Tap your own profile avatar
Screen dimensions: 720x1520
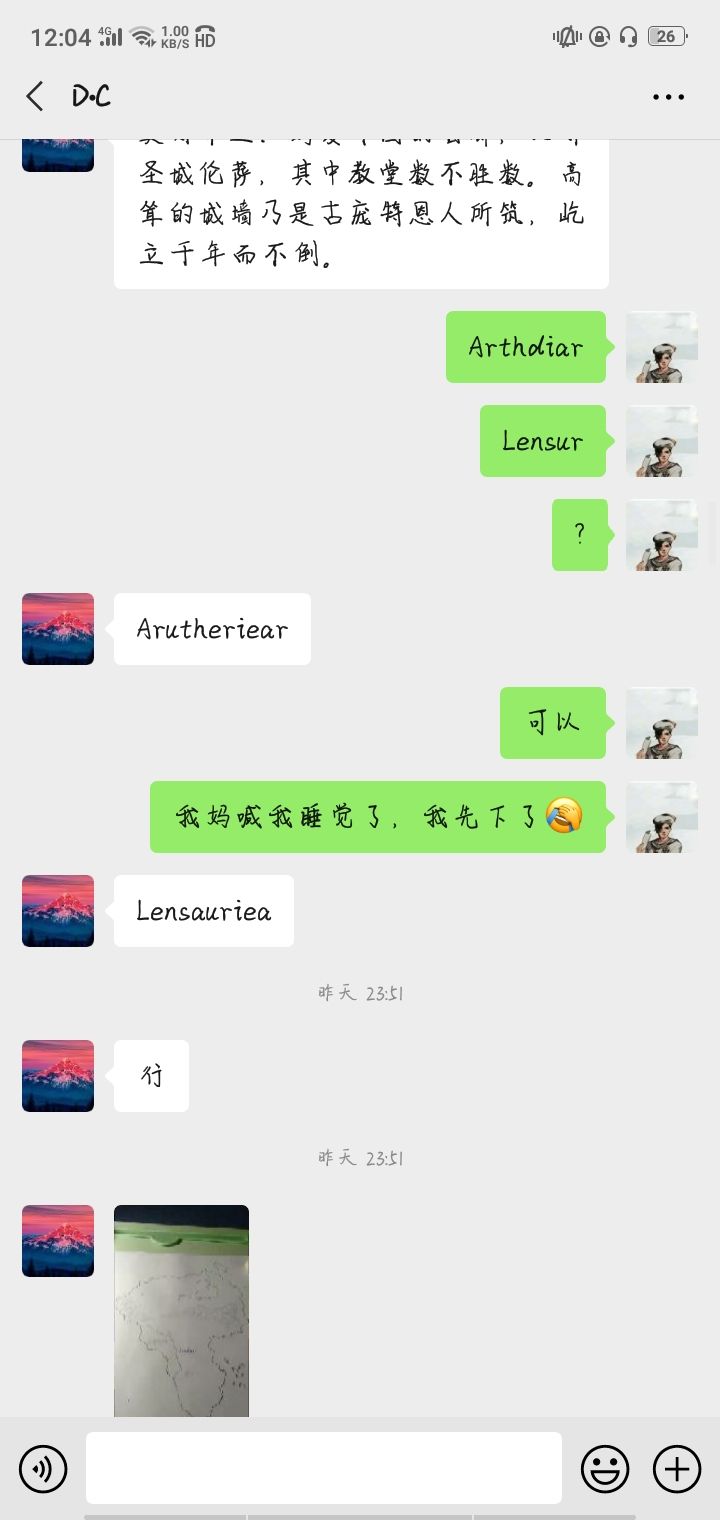[x=661, y=347]
